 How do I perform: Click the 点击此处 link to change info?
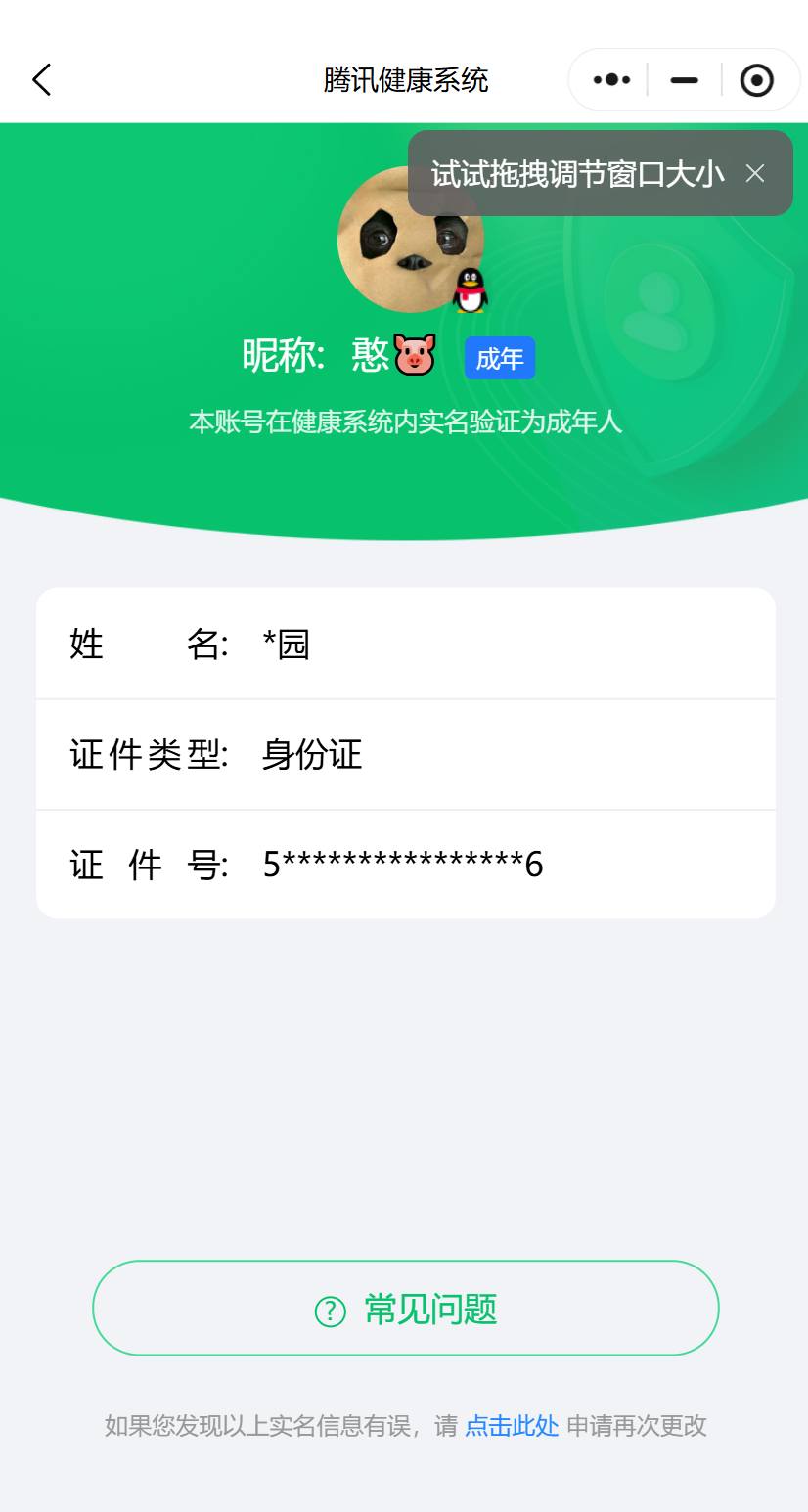(x=510, y=1426)
